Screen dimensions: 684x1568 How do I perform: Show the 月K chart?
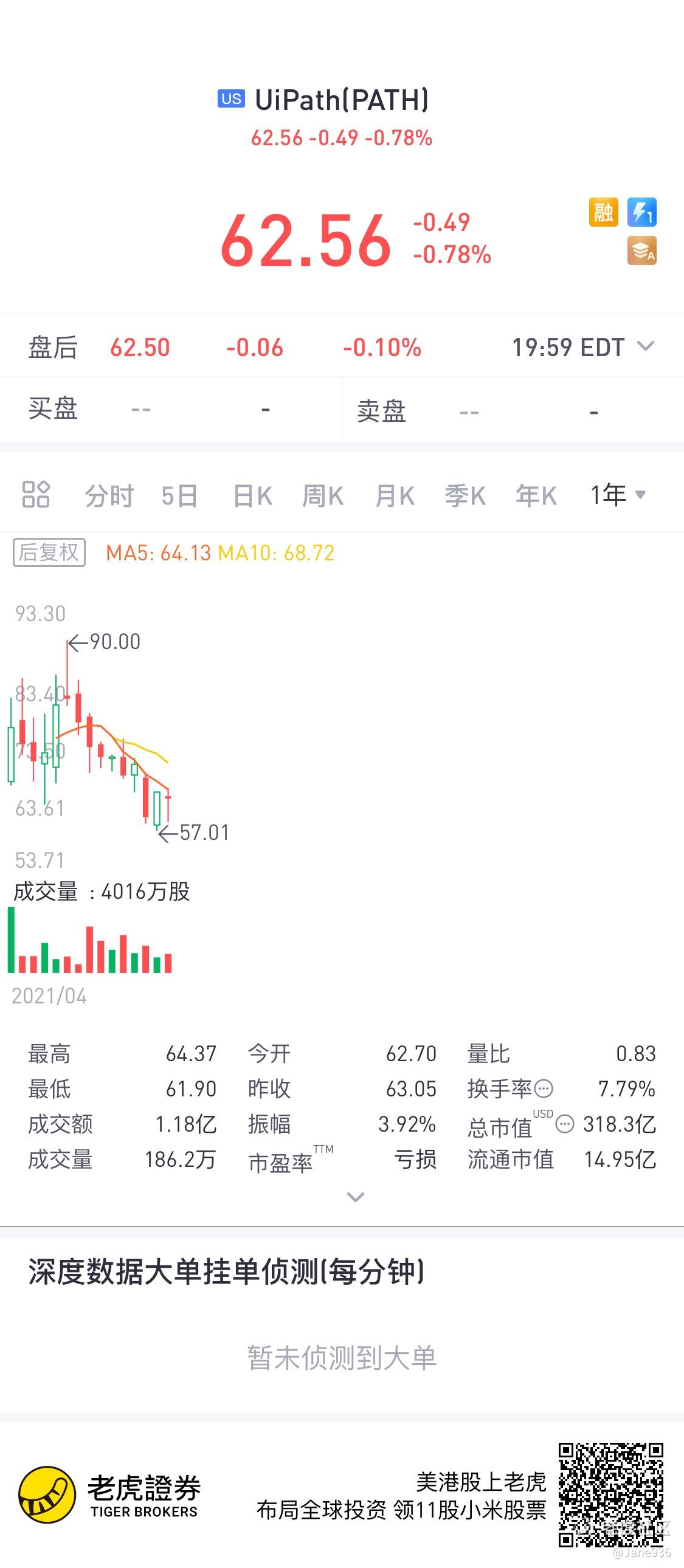pos(395,495)
